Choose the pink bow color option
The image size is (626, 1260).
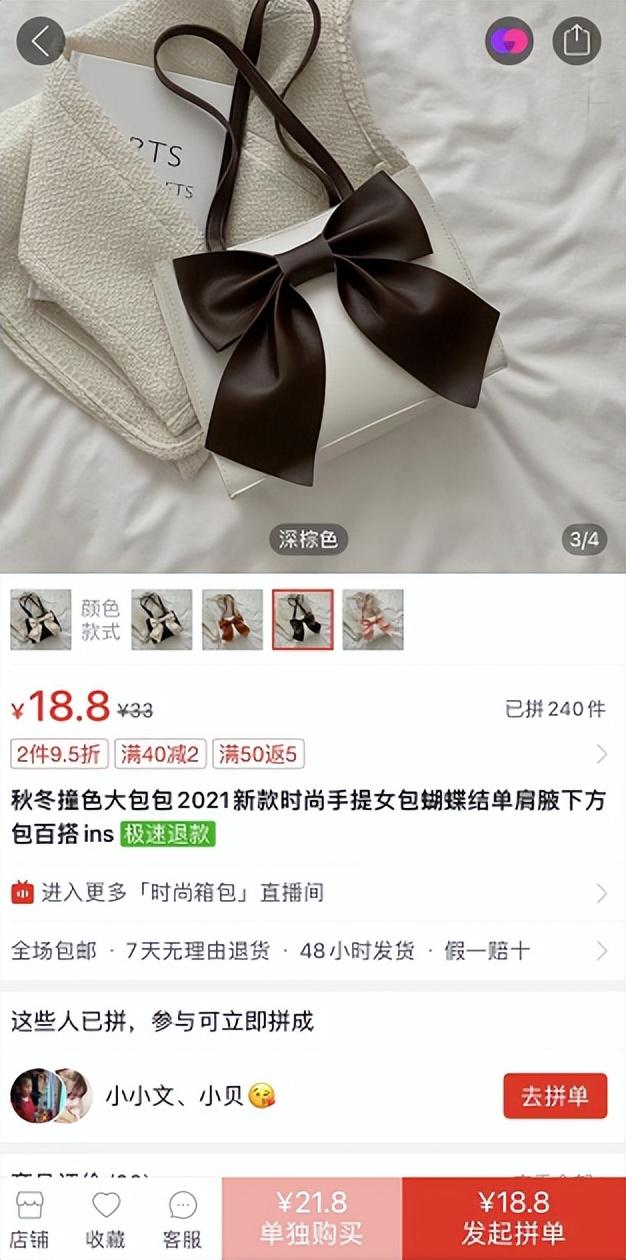pos(373,620)
